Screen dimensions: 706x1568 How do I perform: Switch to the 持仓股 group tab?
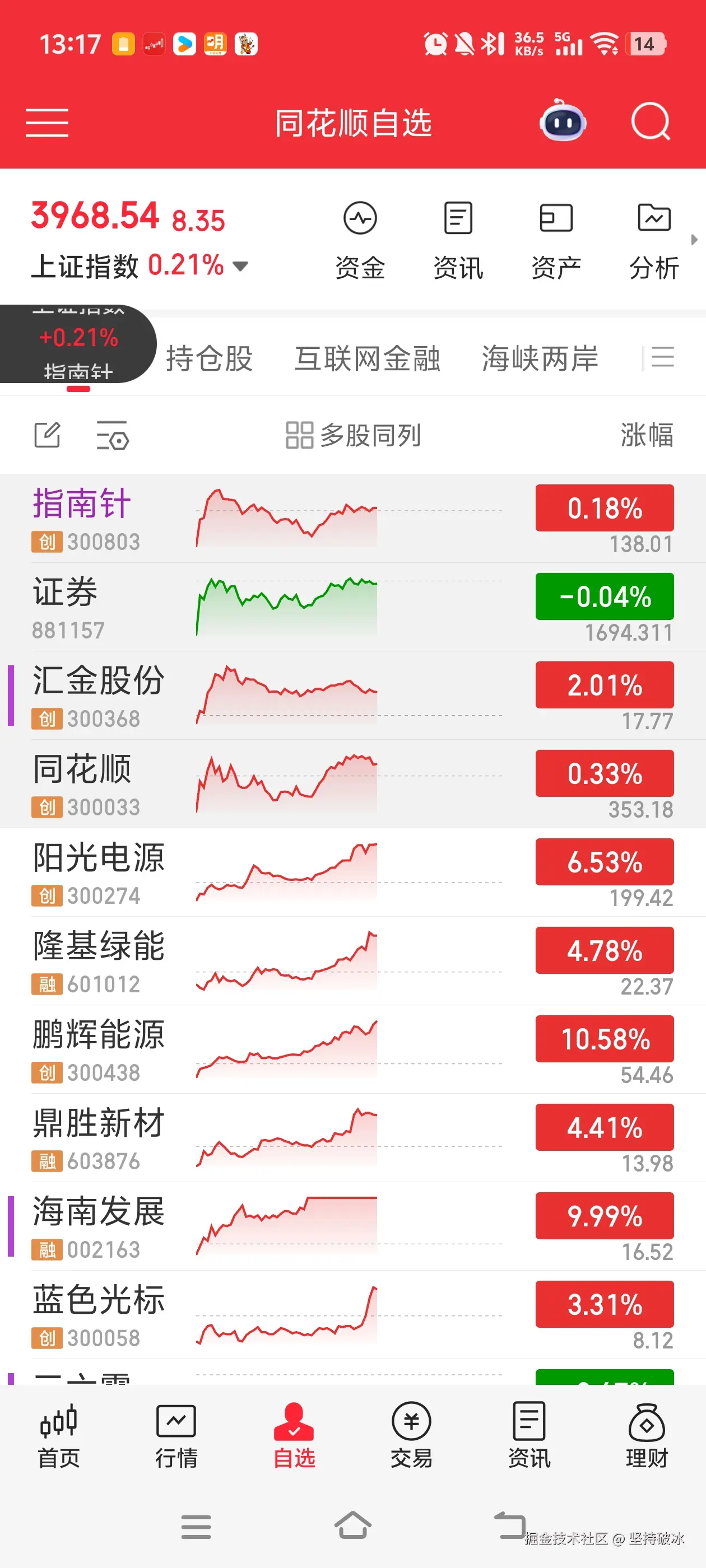[210, 358]
